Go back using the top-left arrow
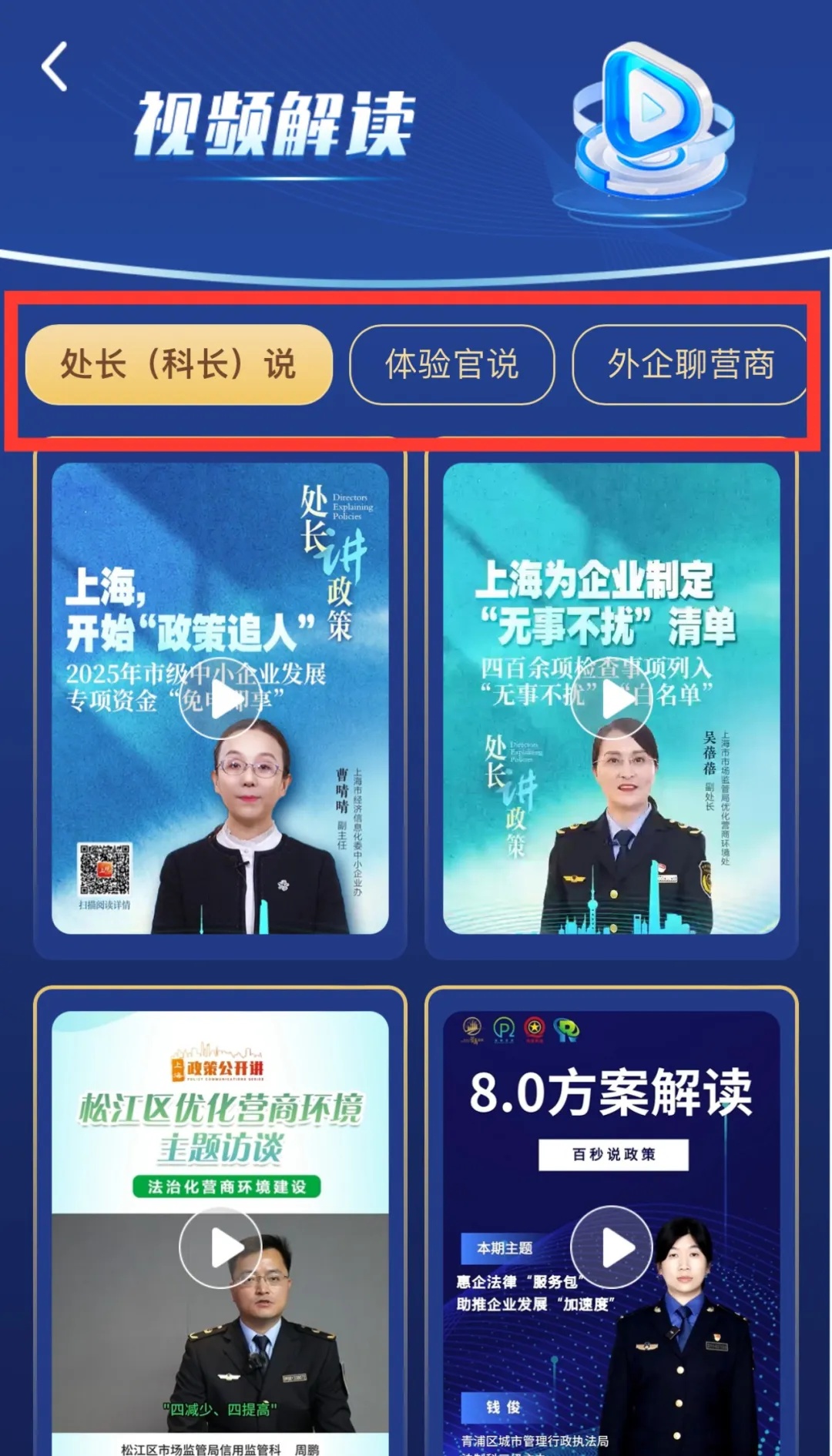Screen dimensions: 832x1456 [55, 67]
